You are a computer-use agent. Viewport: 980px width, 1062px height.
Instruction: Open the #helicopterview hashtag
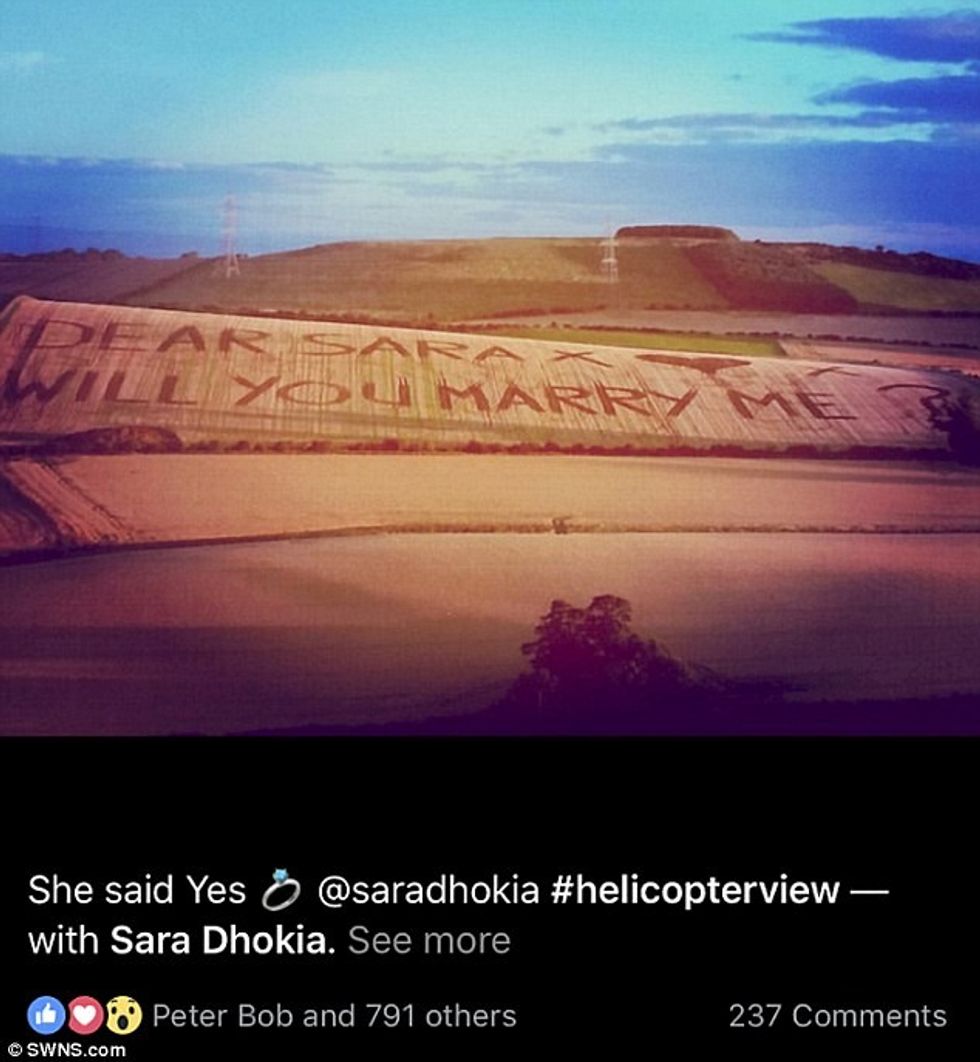point(695,890)
